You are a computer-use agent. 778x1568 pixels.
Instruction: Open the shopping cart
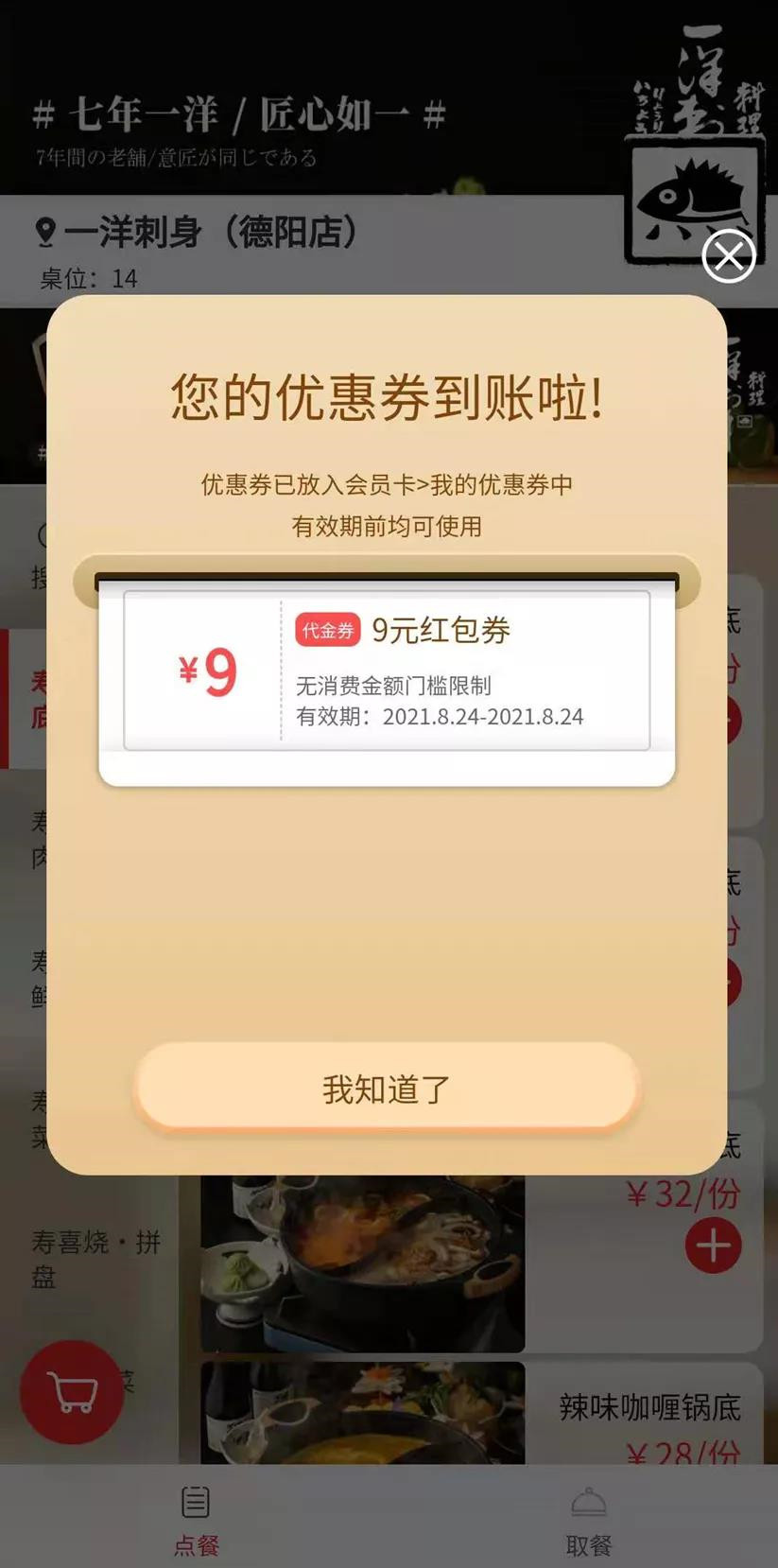(x=72, y=1392)
